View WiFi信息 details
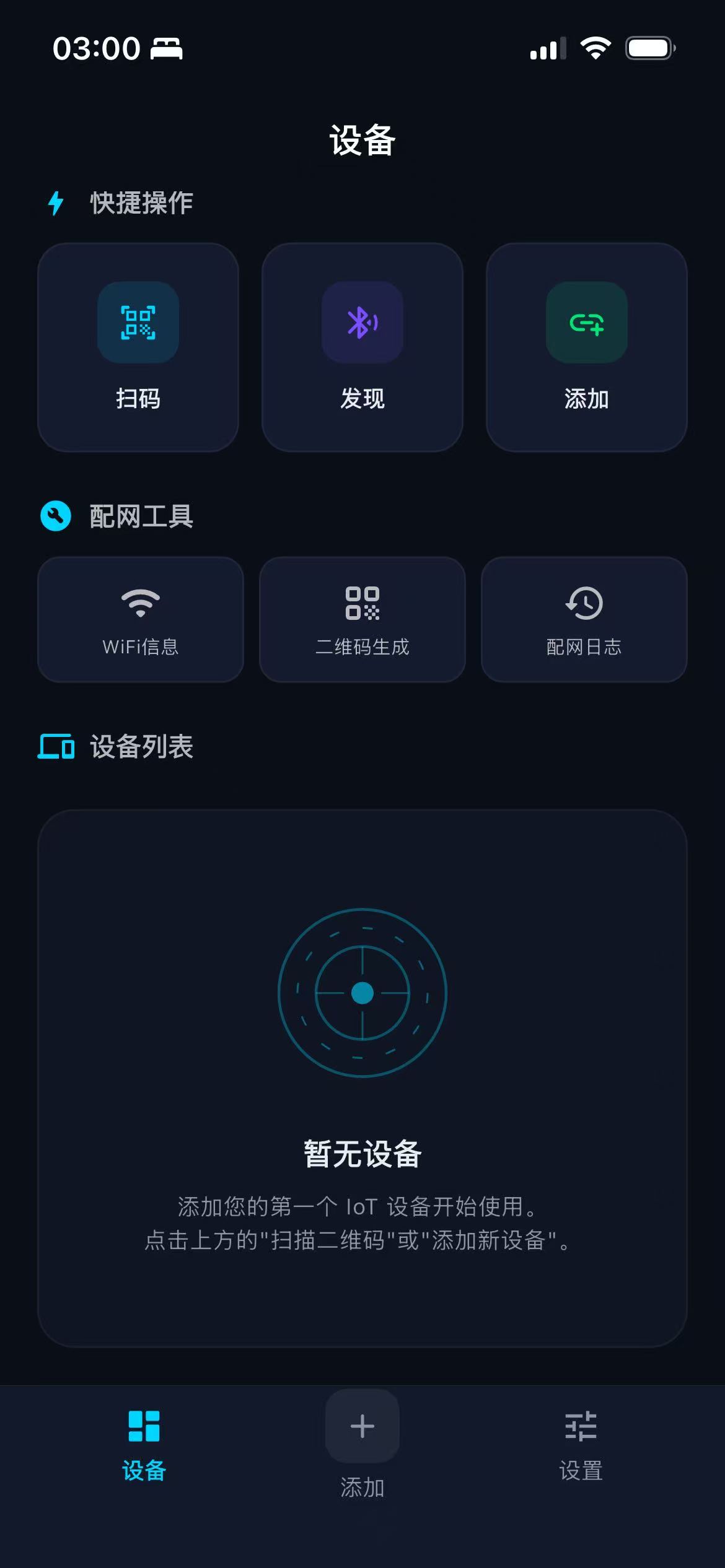Viewport: 725px width, 1568px height. click(141, 619)
